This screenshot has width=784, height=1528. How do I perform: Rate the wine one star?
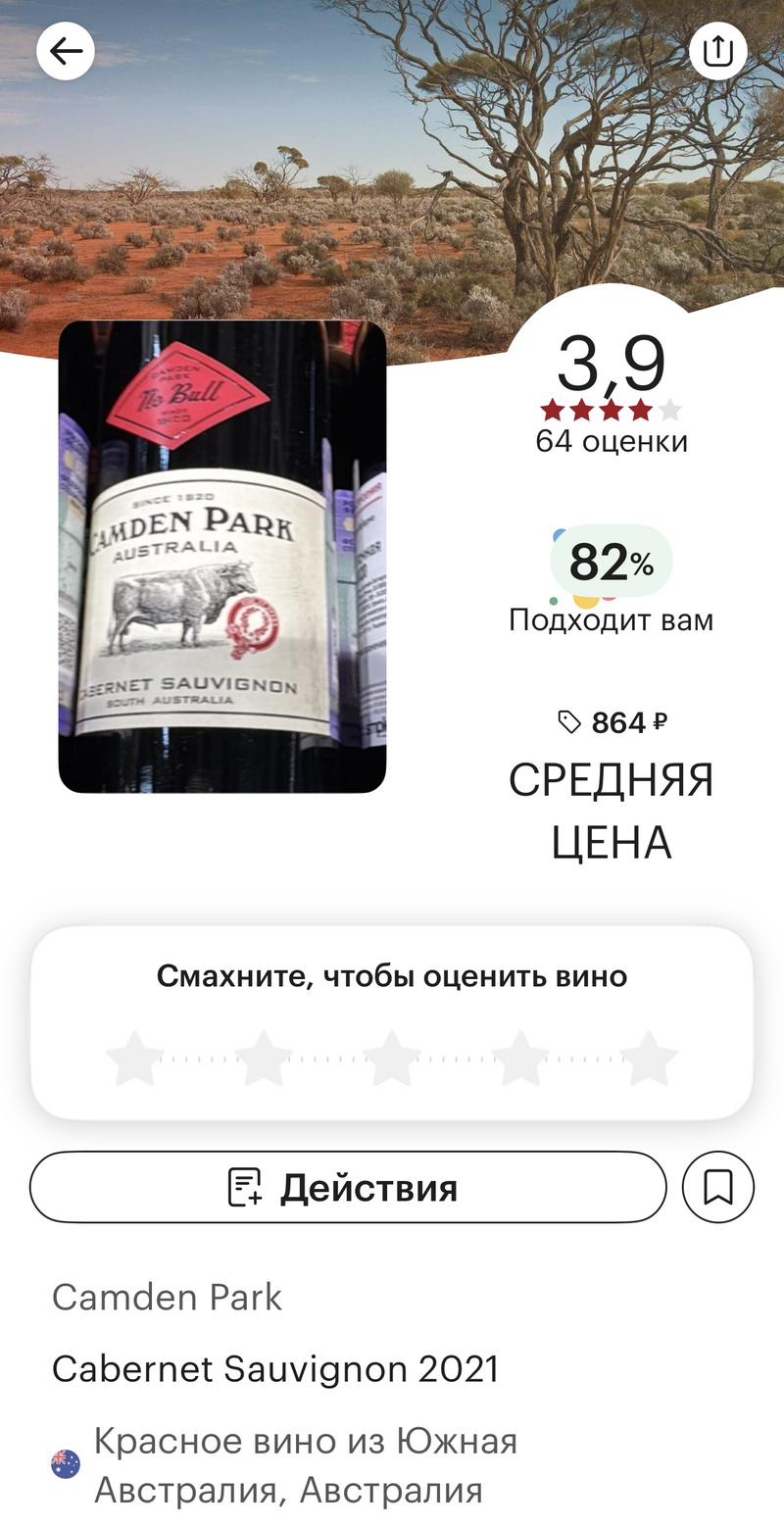pyautogui.click(x=135, y=1059)
